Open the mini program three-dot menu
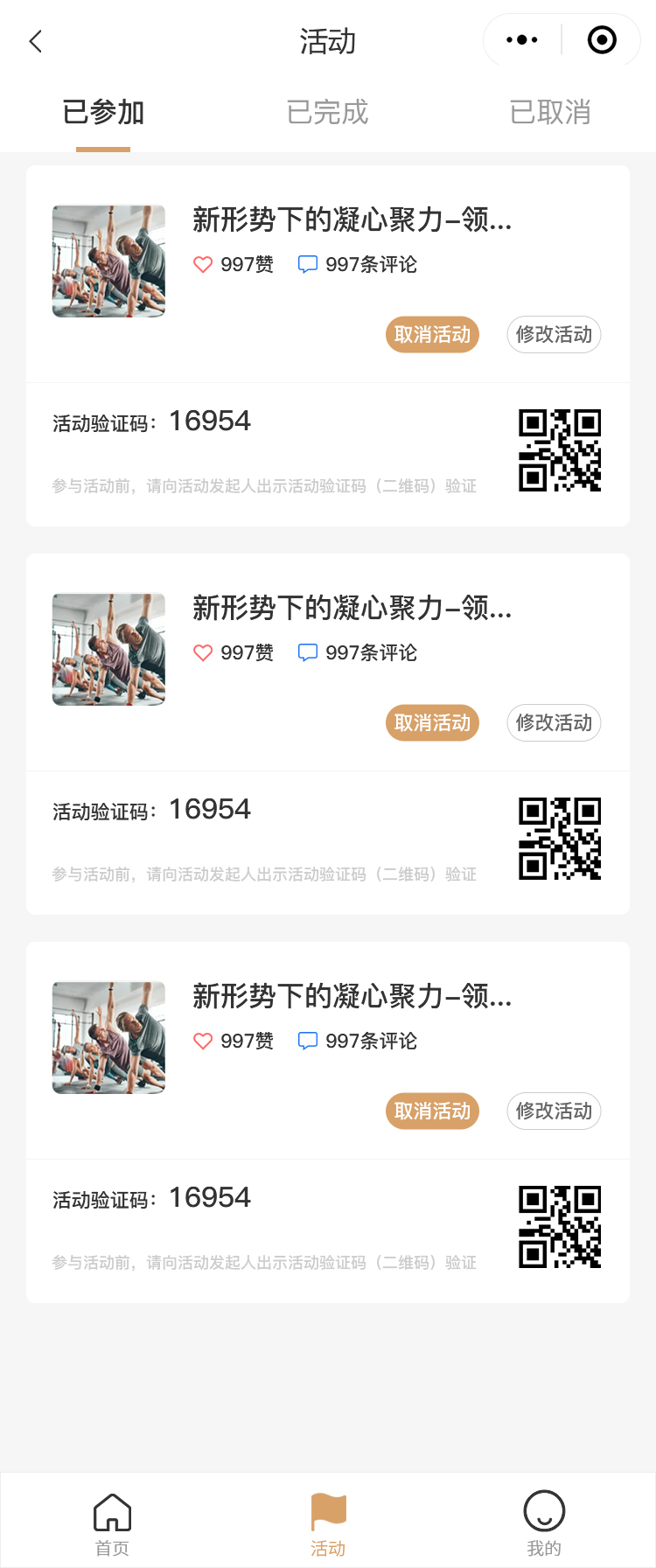656x1568 pixels. click(522, 40)
